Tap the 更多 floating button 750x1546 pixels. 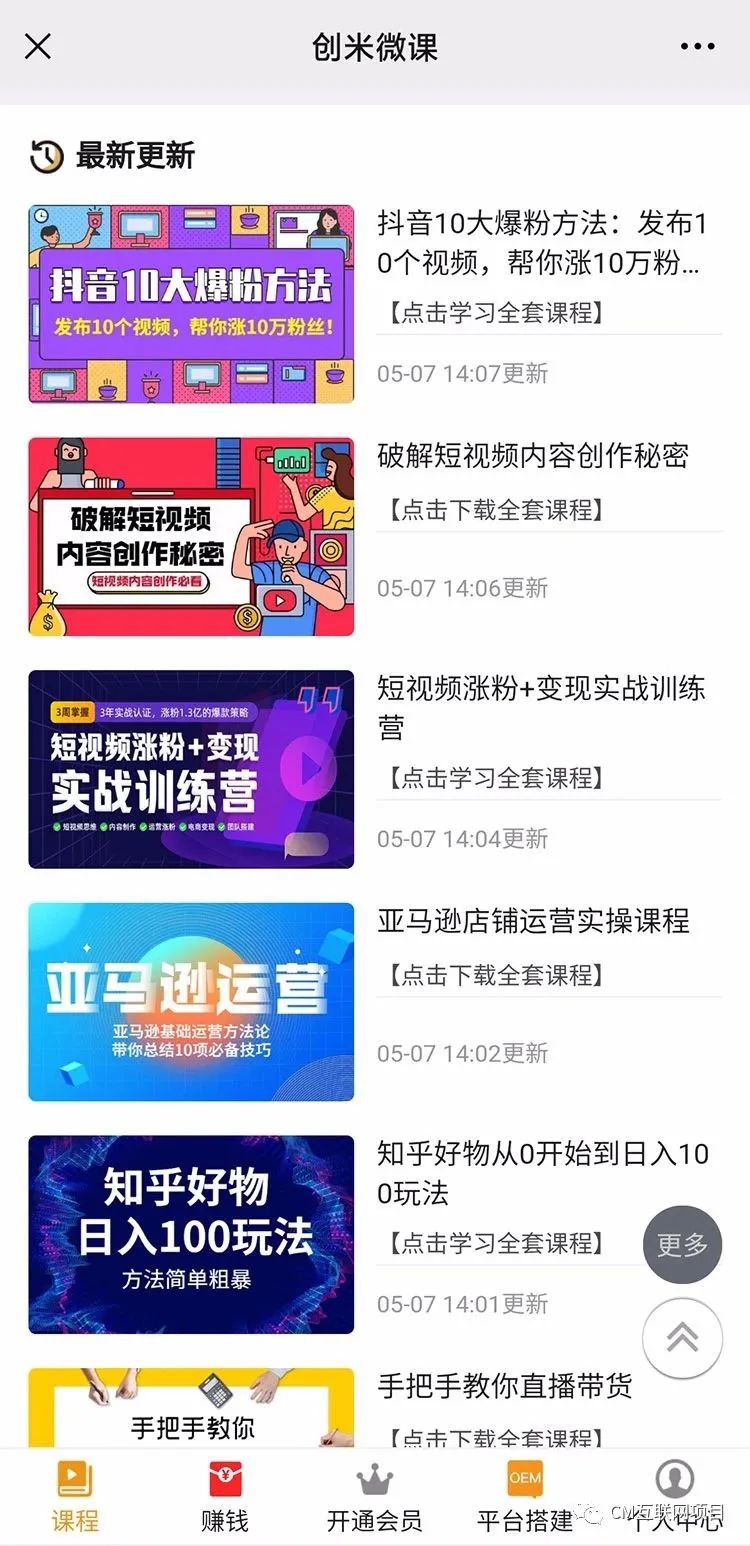(682, 1245)
